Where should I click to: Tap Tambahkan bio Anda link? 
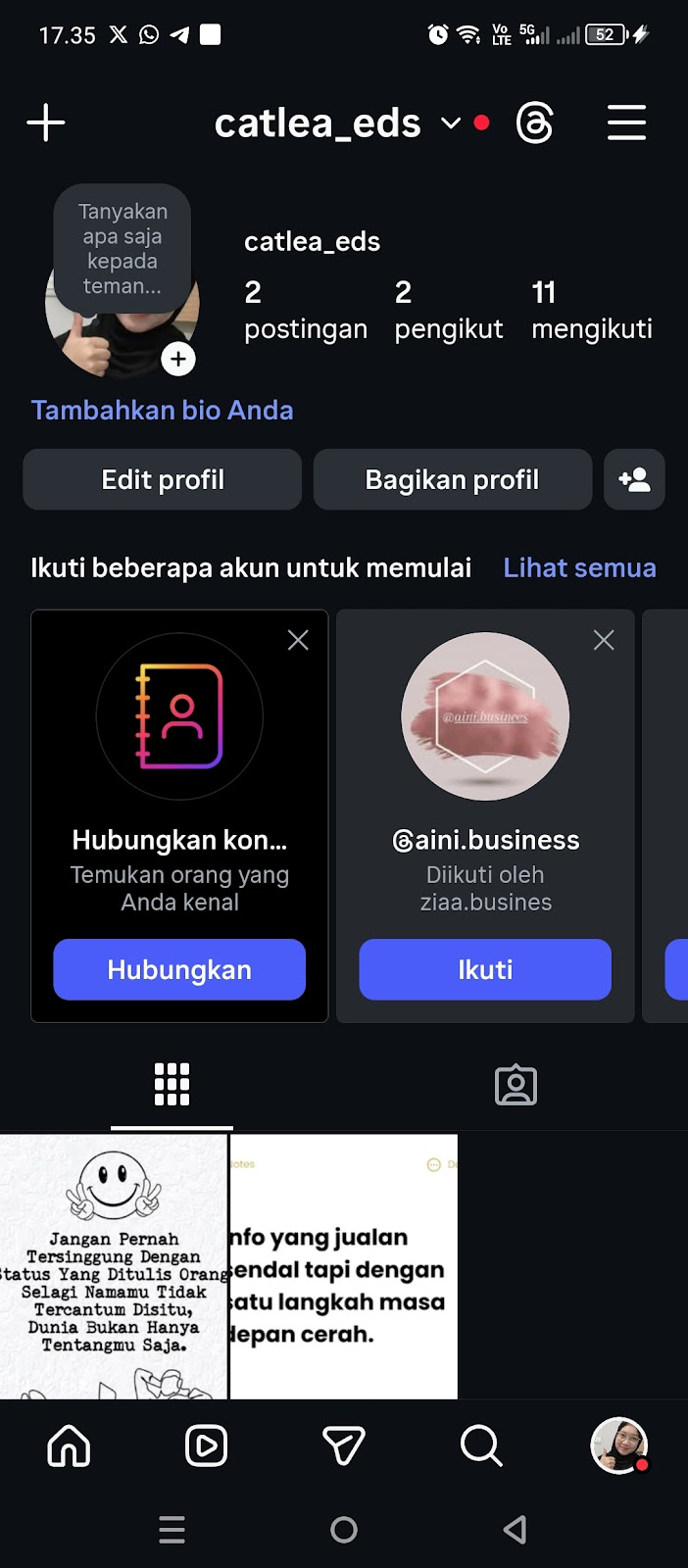click(163, 411)
